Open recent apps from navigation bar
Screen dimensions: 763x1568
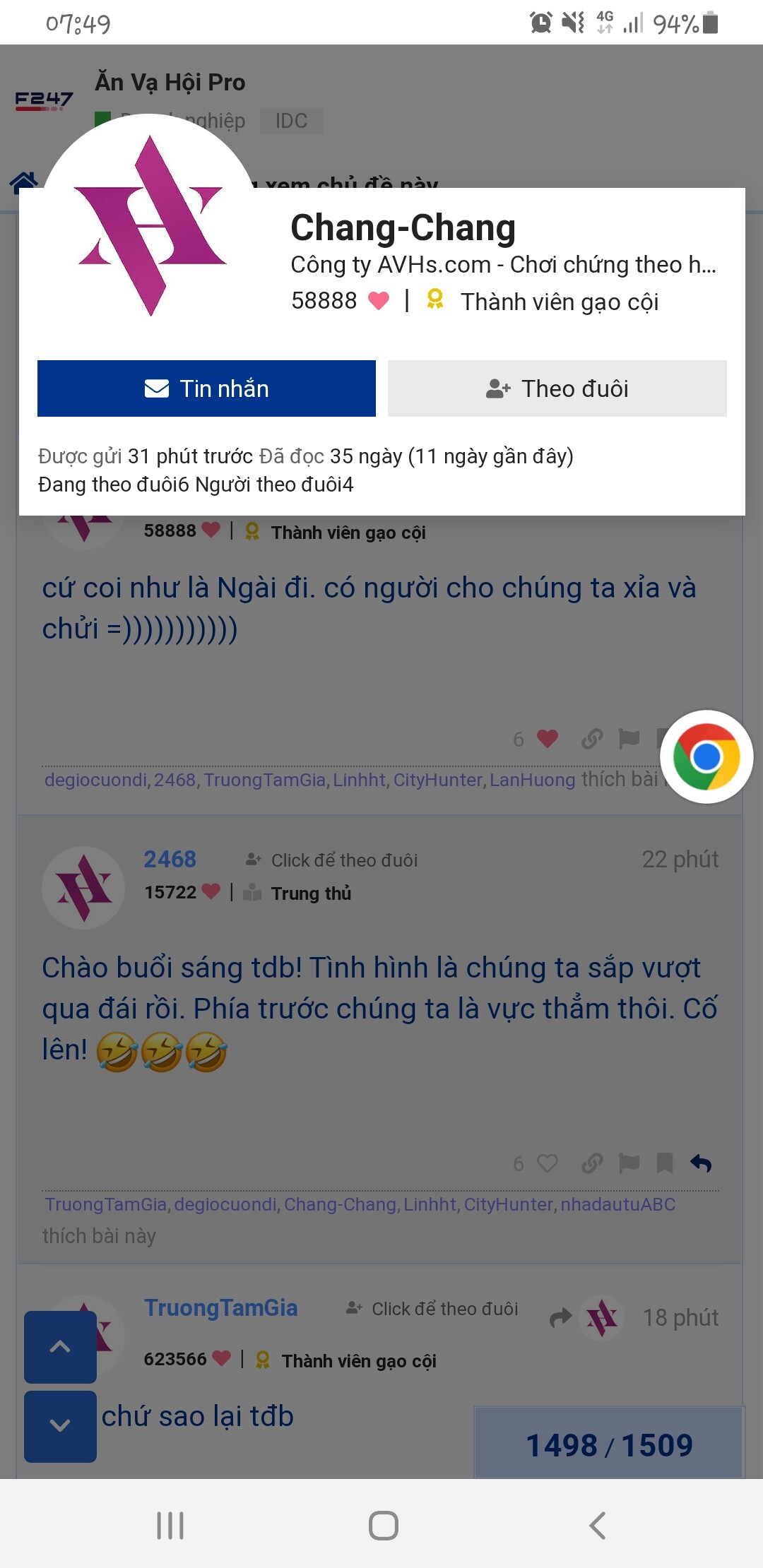tap(170, 1526)
